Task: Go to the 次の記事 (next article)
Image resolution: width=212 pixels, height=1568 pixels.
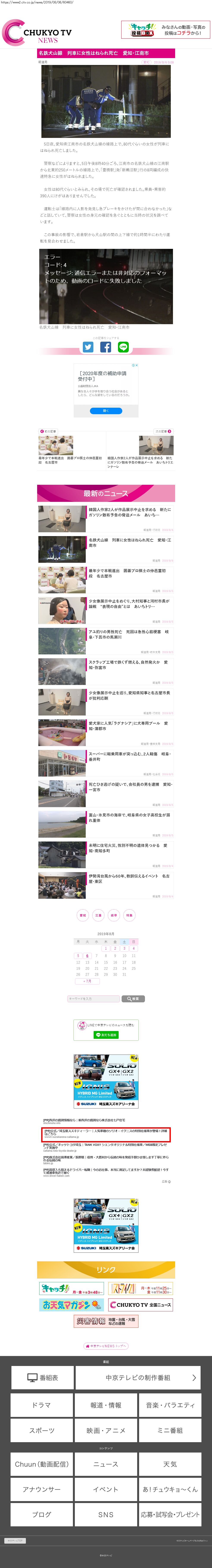Action: click(163, 431)
